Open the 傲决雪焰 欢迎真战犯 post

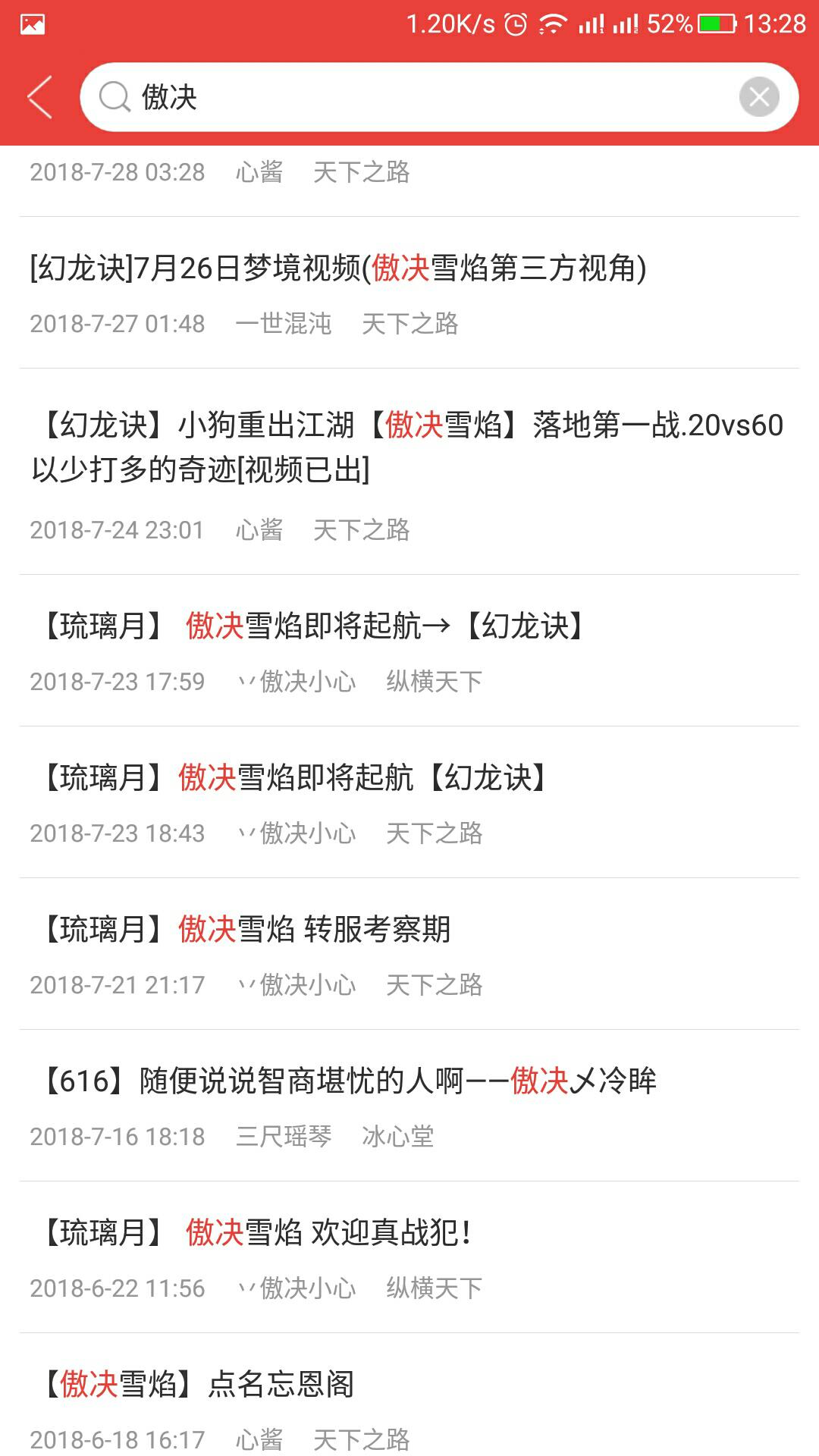pyautogui.click(x=409, y=1257)
